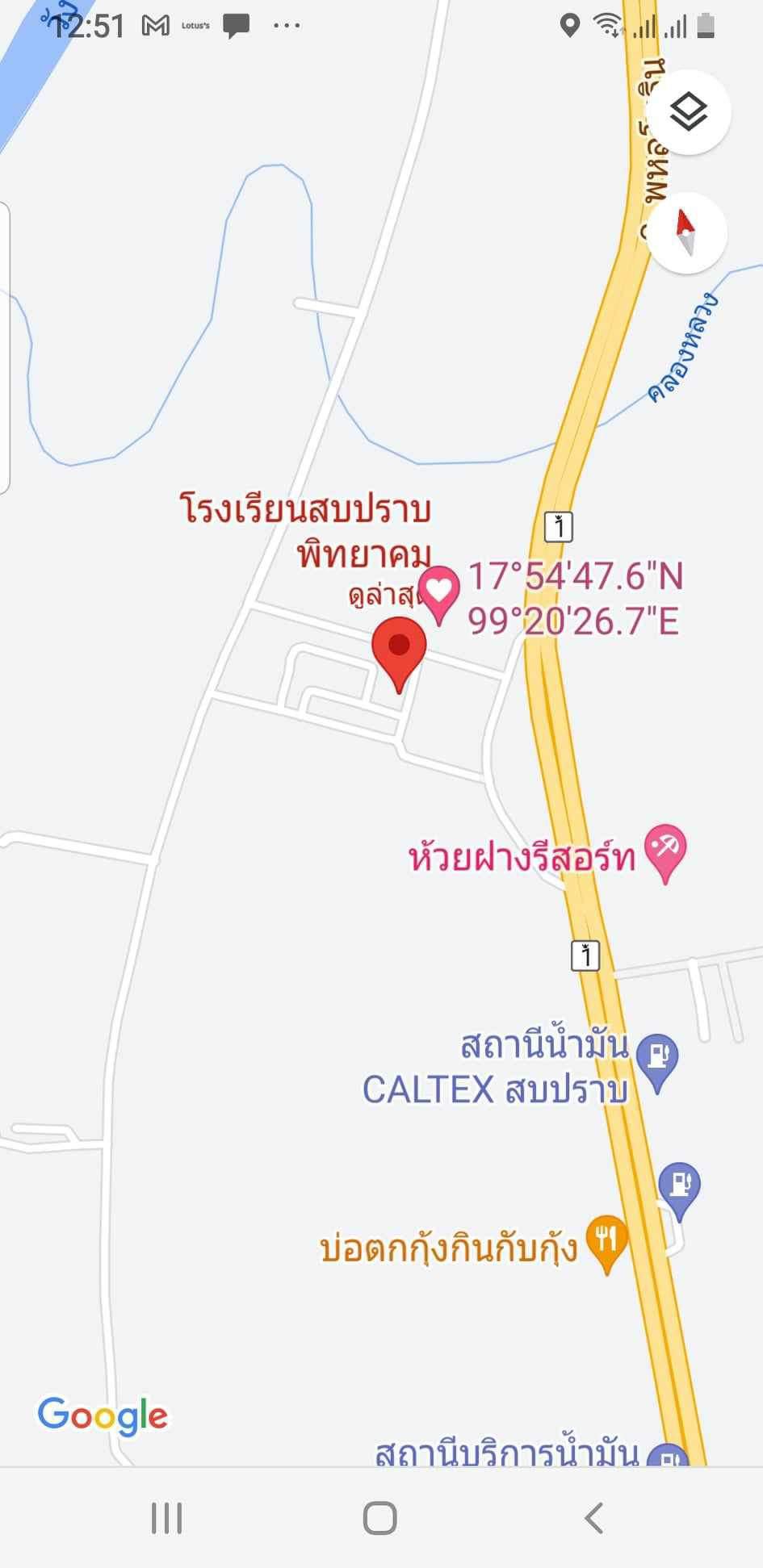Image resolution: width=763 pixels, height=1568 pixels.
Task: Open the saved heart place marker
Action: coord(438,595)
